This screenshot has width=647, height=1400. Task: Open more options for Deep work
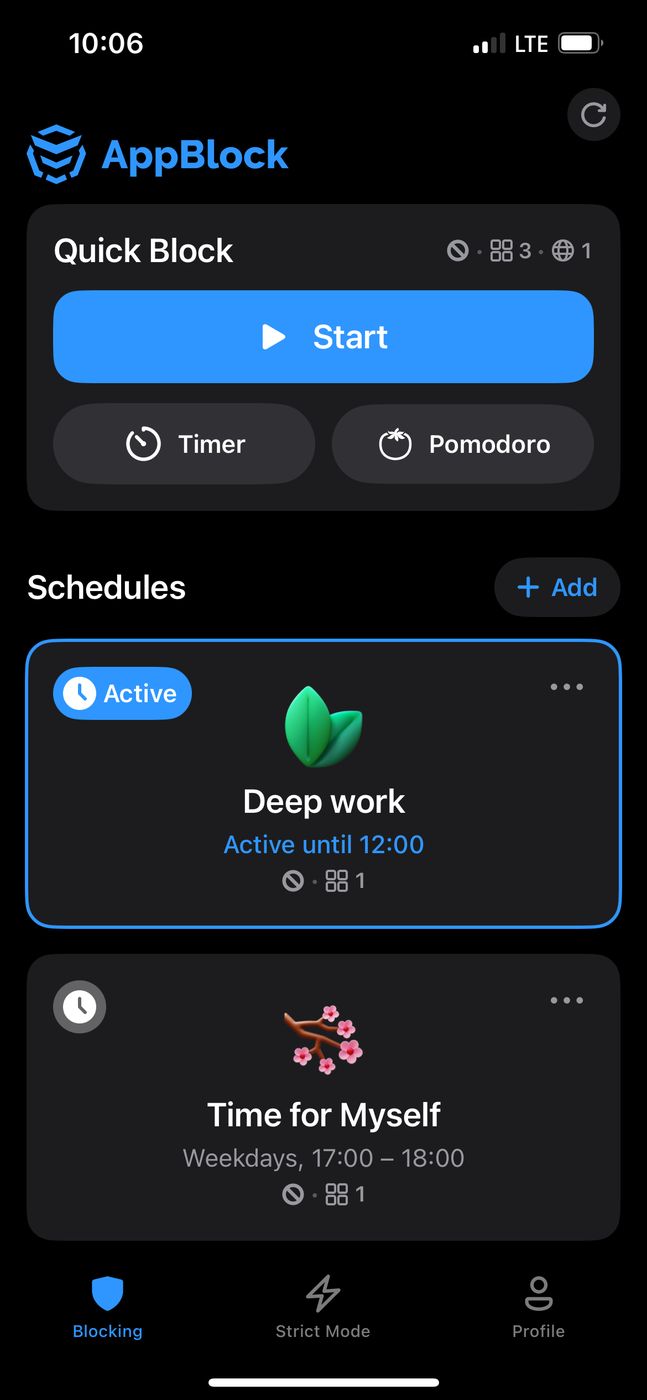567,687
